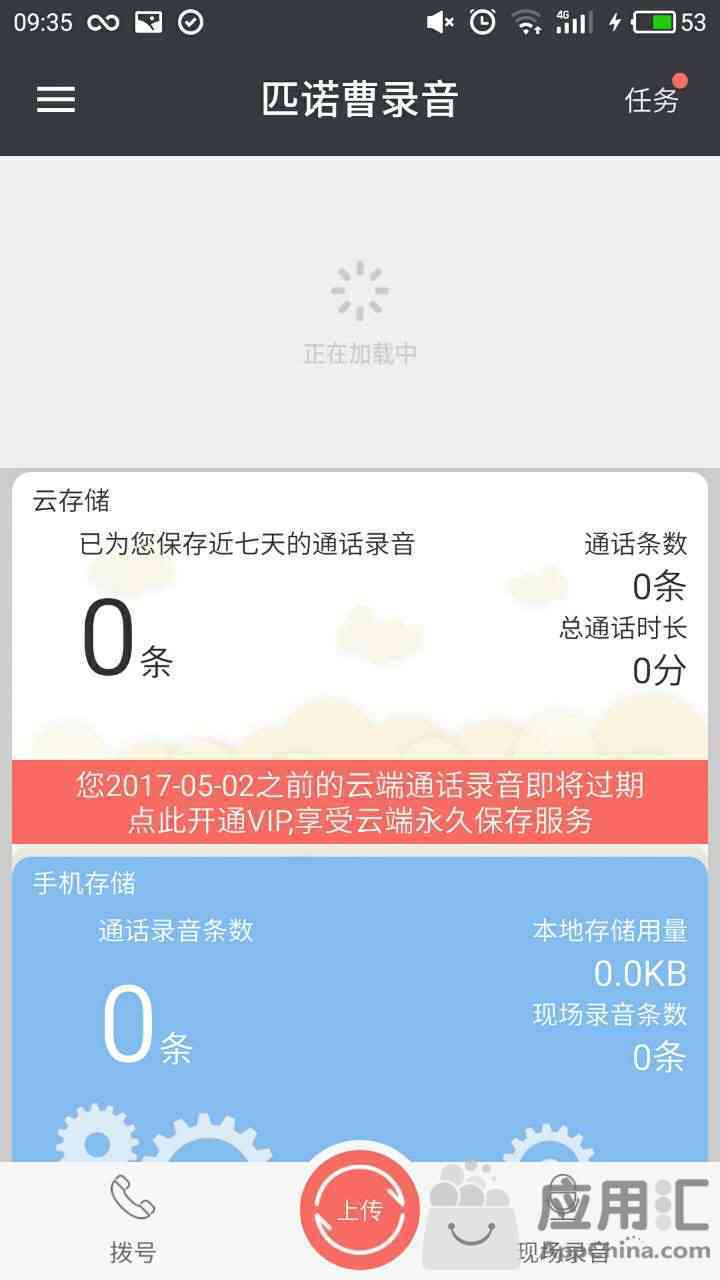This screenshot has width=720, height=1280.
Task: Tap the red 上传 upload button
Action: click(x=359, y=1211)
